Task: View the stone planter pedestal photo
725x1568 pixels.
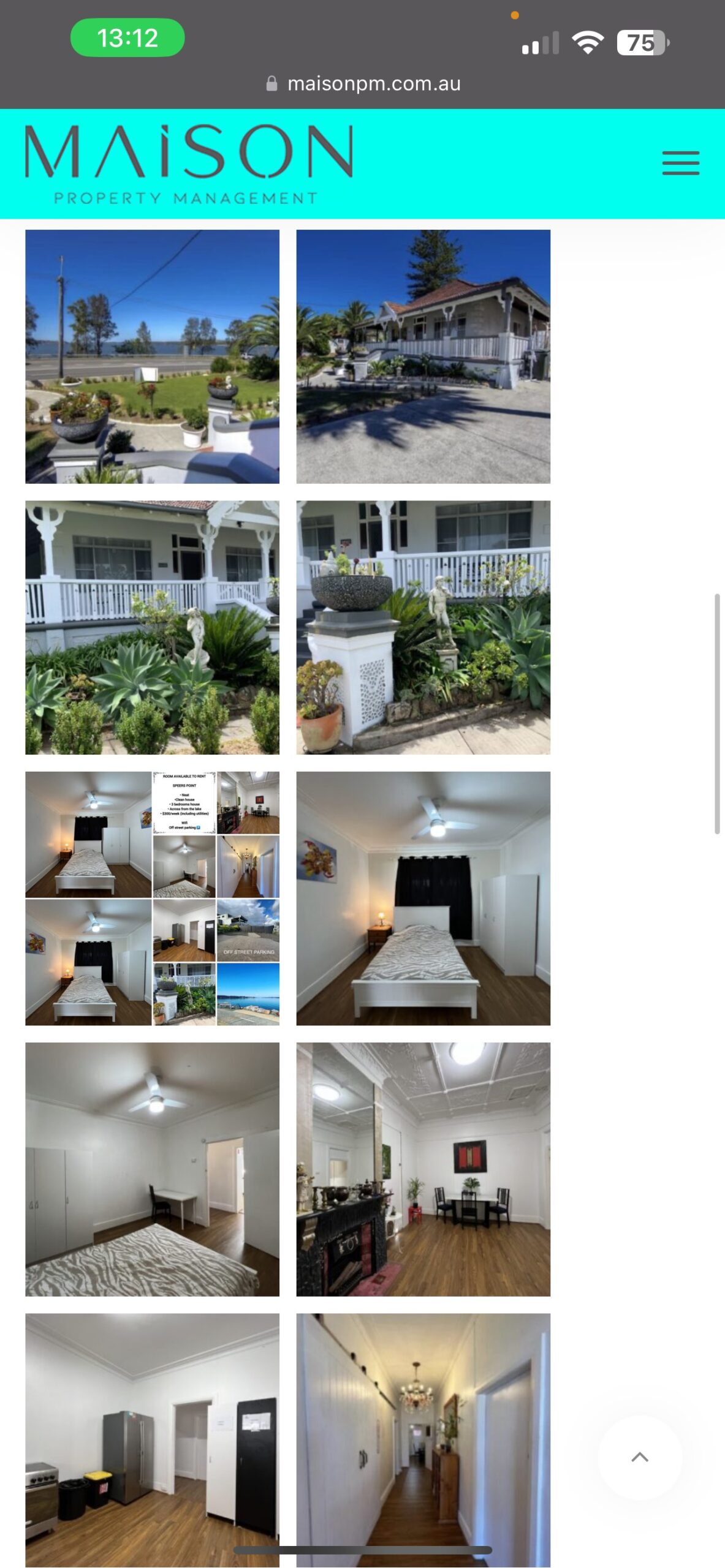Action: pyautogui.click(x=423, y=627)
